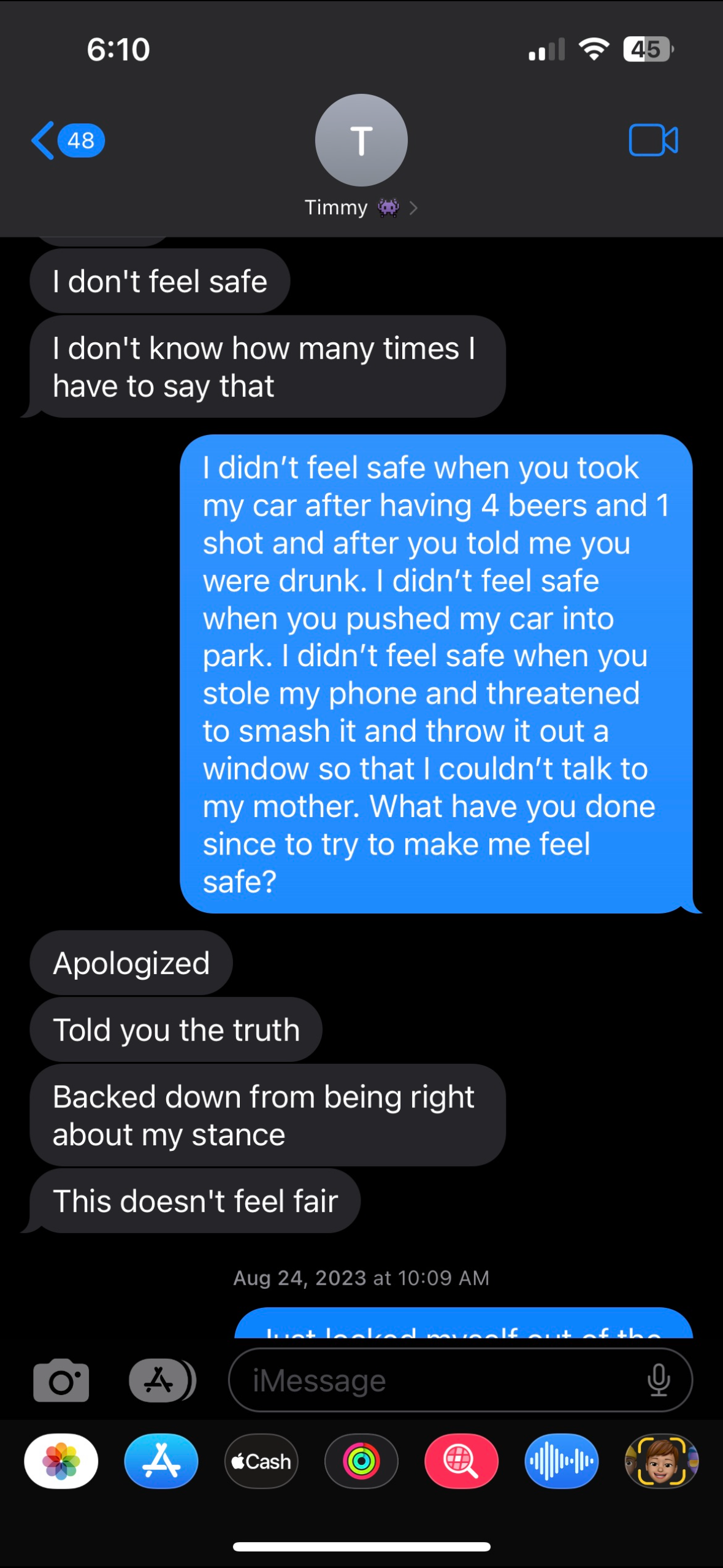723x1568 pixels.
Task: Open the Memoji stickers app
Action: coord(661,1462)
